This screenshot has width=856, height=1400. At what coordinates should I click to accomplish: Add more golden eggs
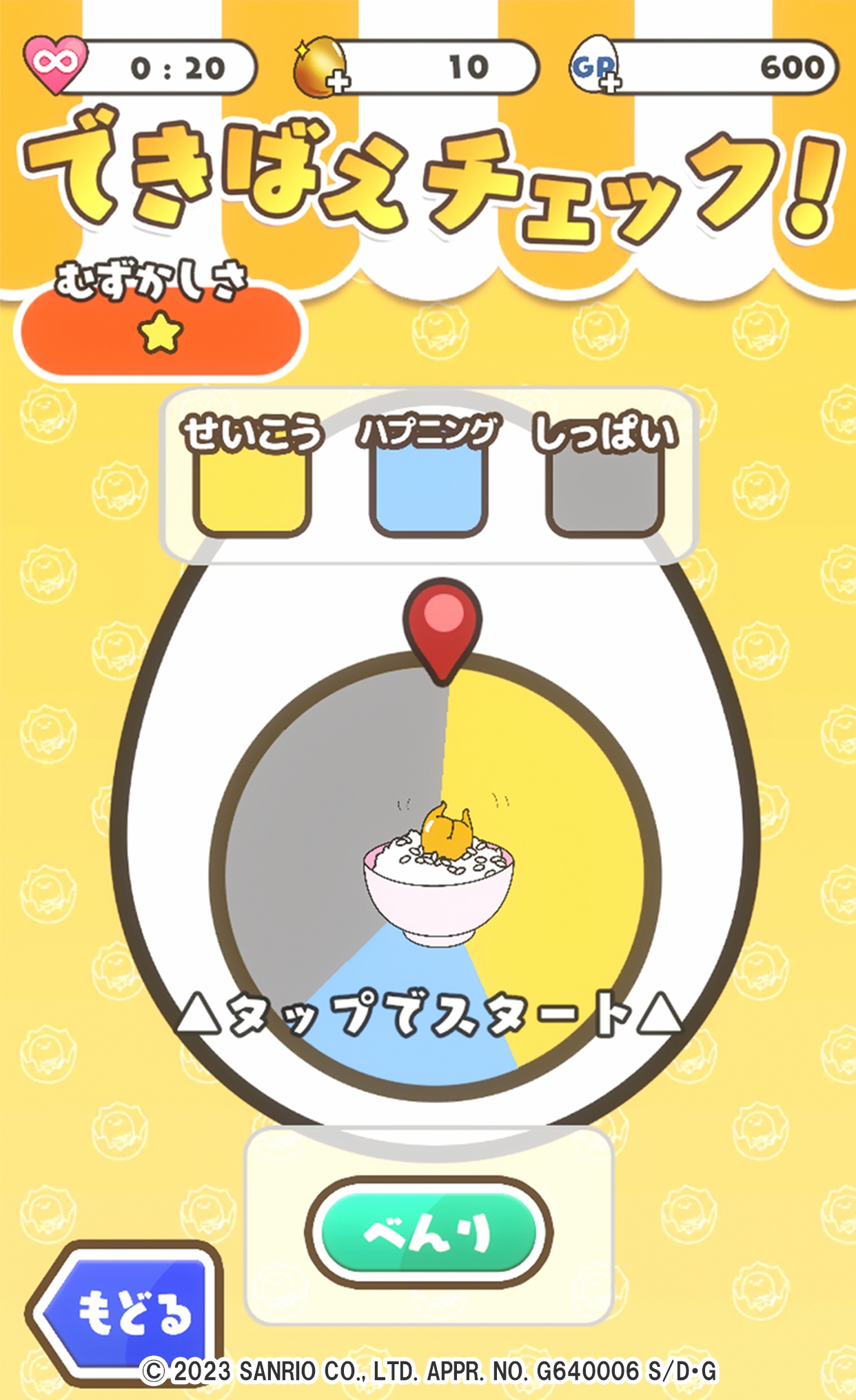pyautogui.click(x=323, y=70)
